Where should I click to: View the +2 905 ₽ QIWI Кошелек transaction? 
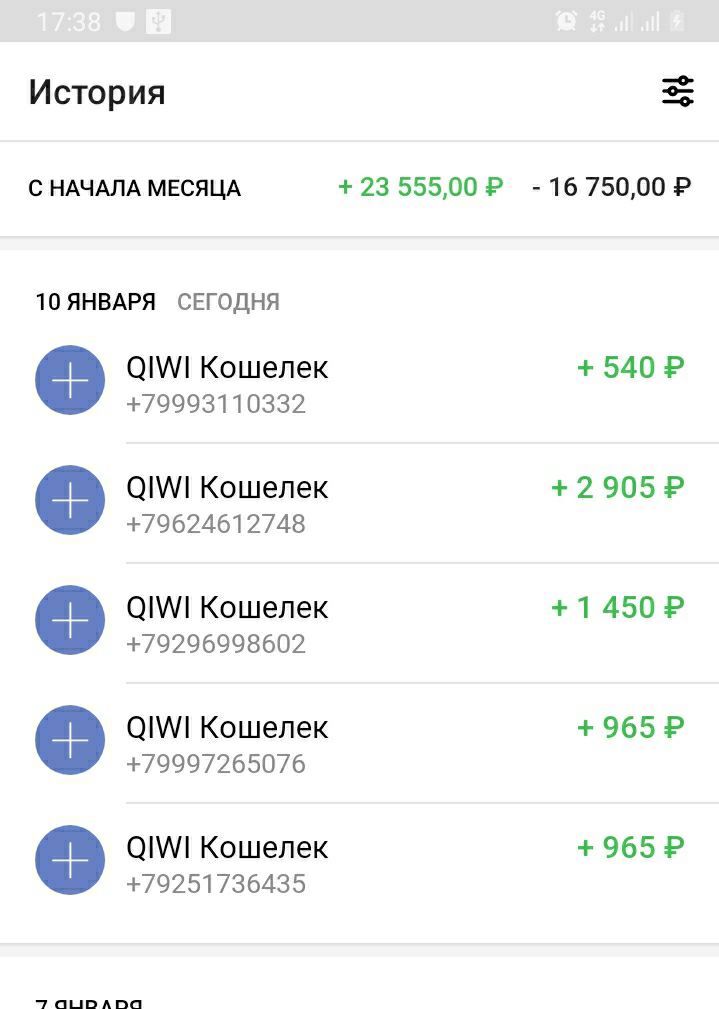pos(360,504)
